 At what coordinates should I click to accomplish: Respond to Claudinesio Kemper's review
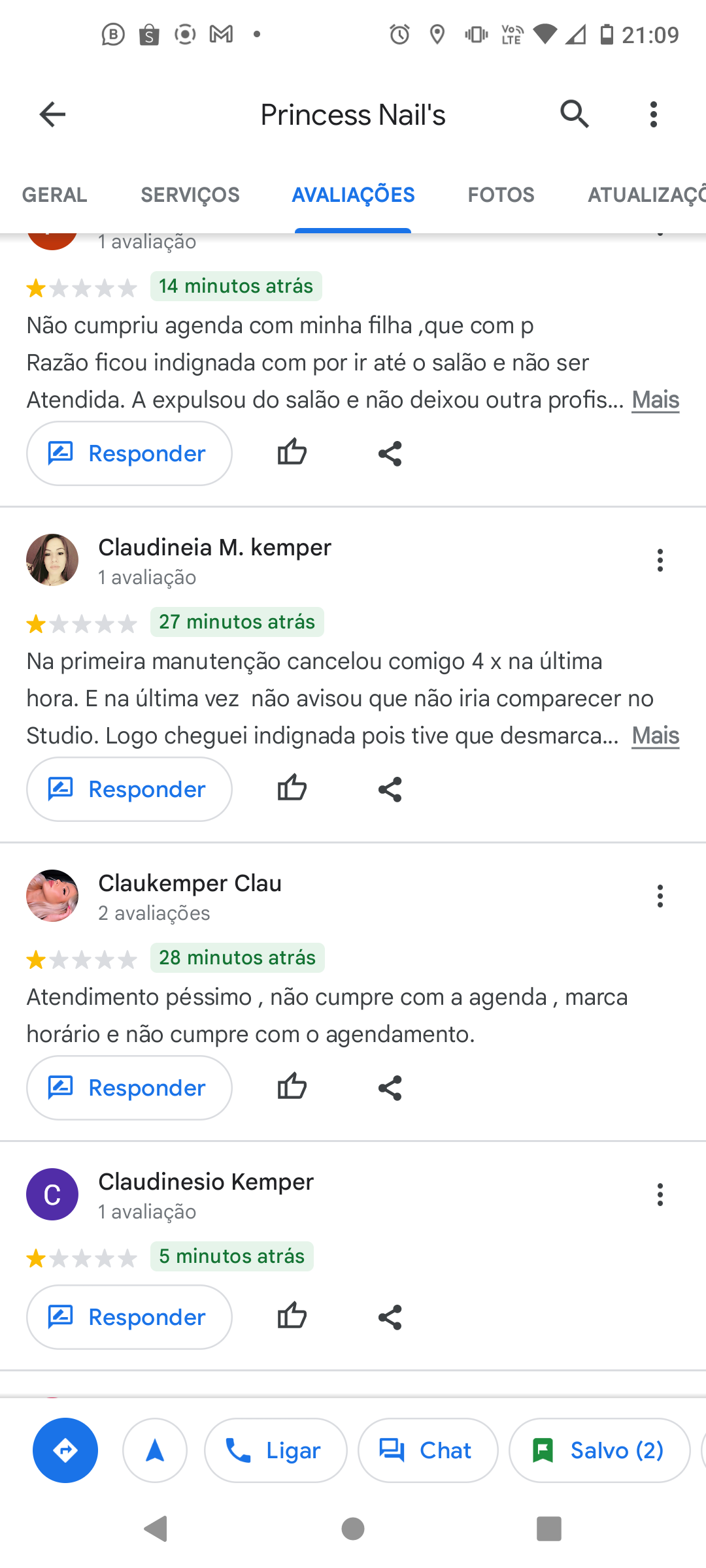(129, 1316)
